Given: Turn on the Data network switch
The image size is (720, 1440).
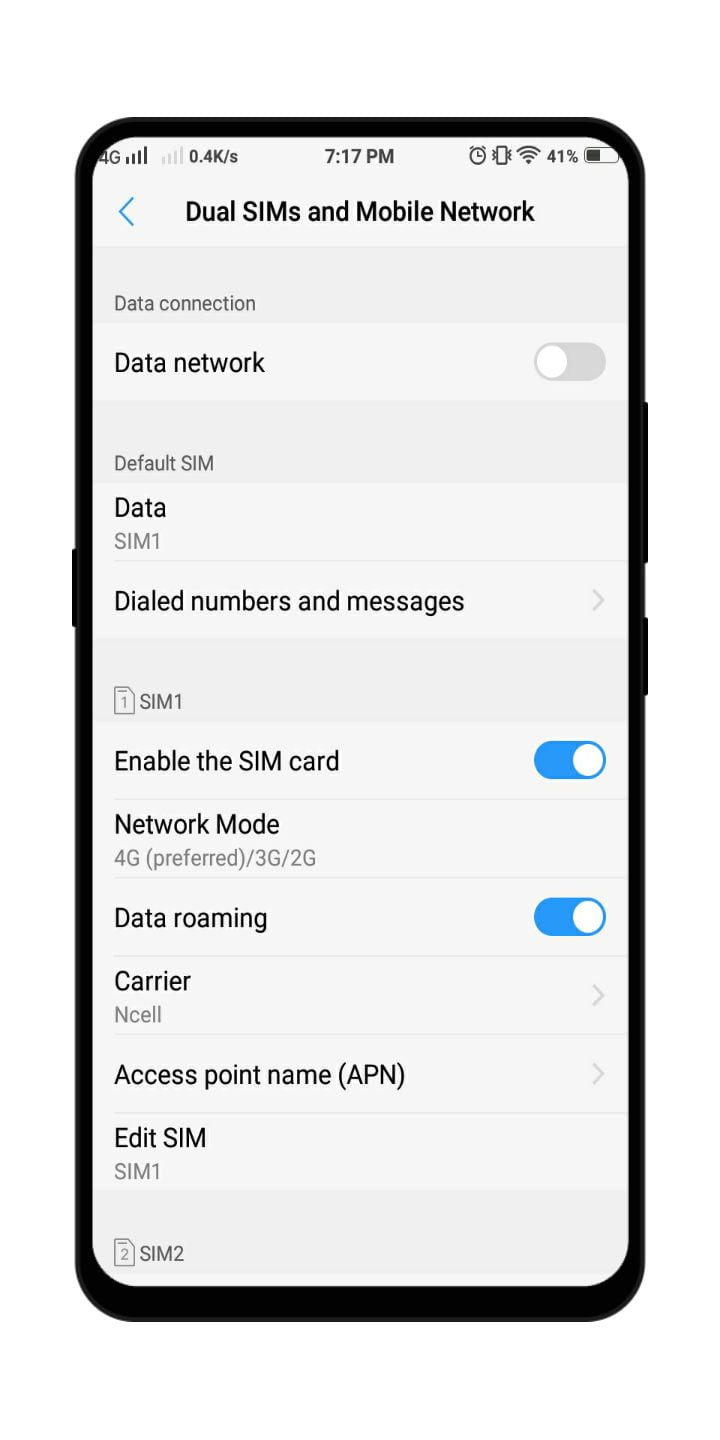Looking at the screenshot, I should [x=569, y=362].
